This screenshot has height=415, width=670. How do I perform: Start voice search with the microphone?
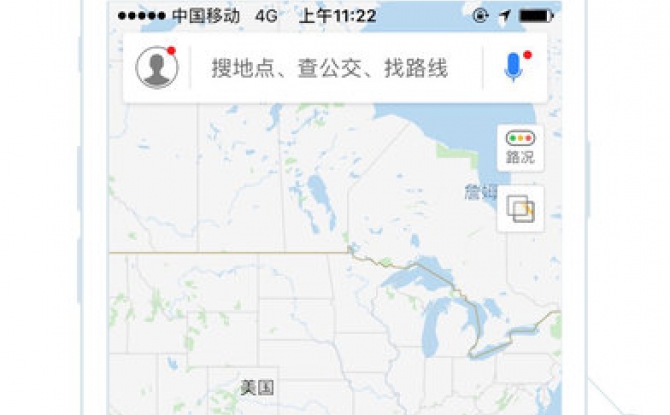pos(513,67)
